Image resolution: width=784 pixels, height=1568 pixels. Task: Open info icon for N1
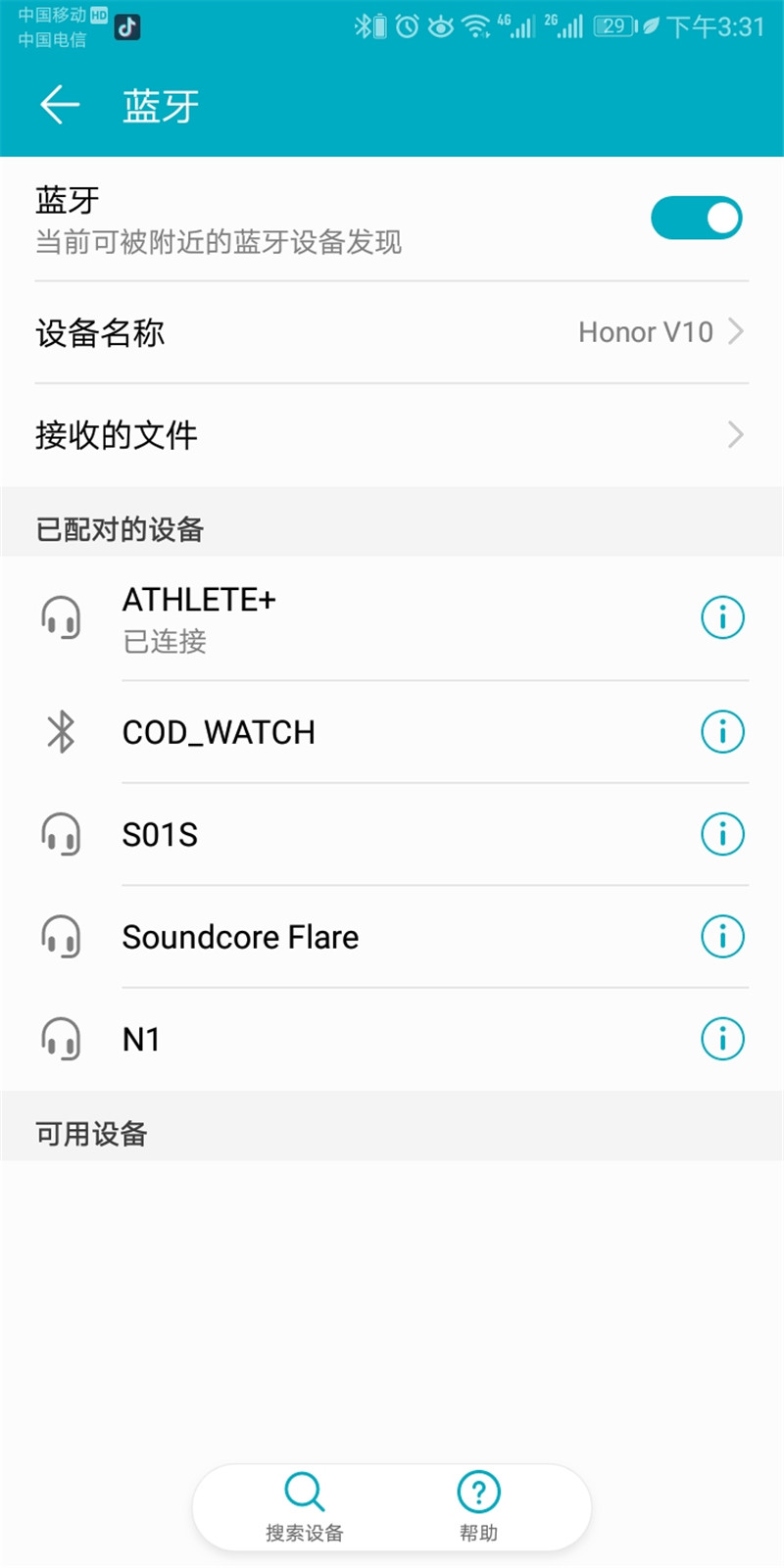click(722, 1039)
